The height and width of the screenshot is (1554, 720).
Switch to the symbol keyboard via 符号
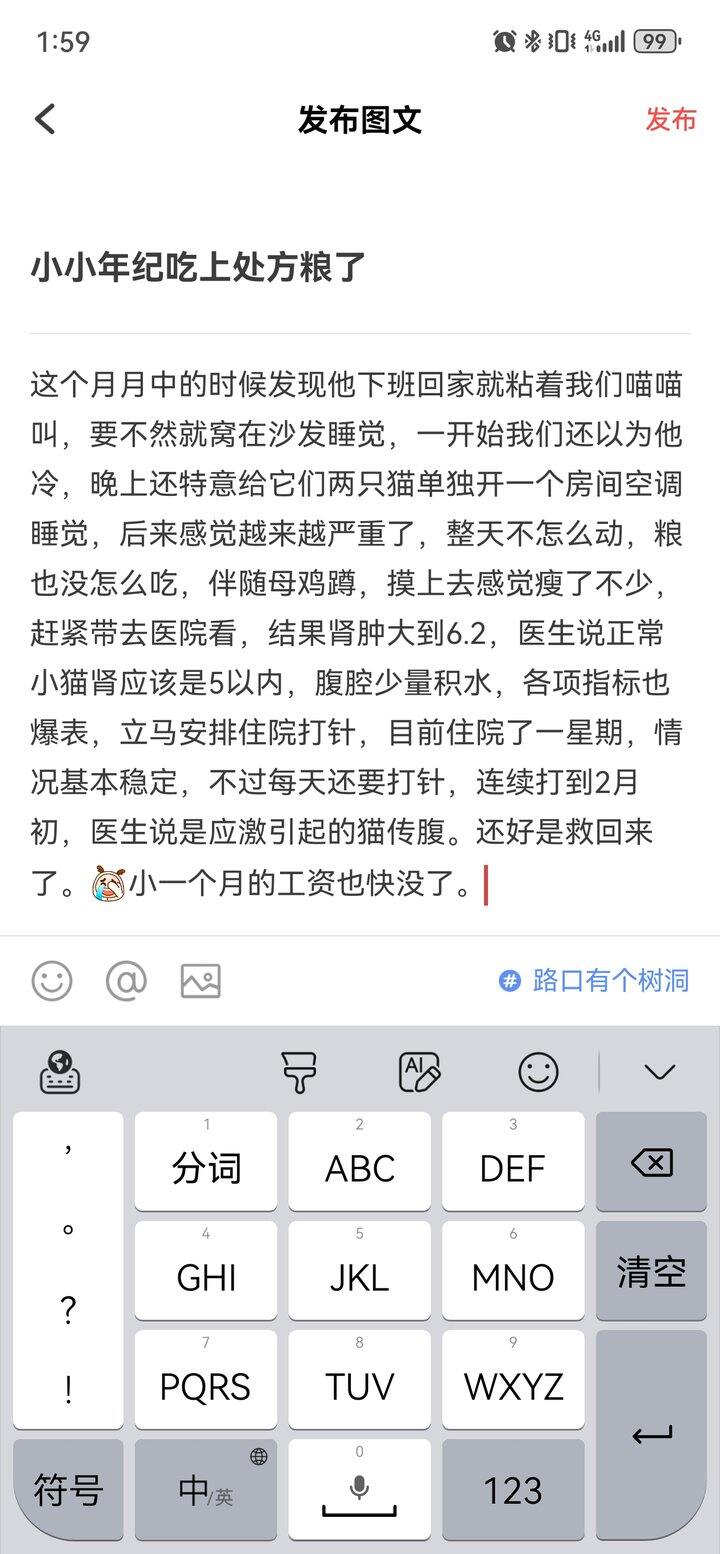tap(68, 1490)
